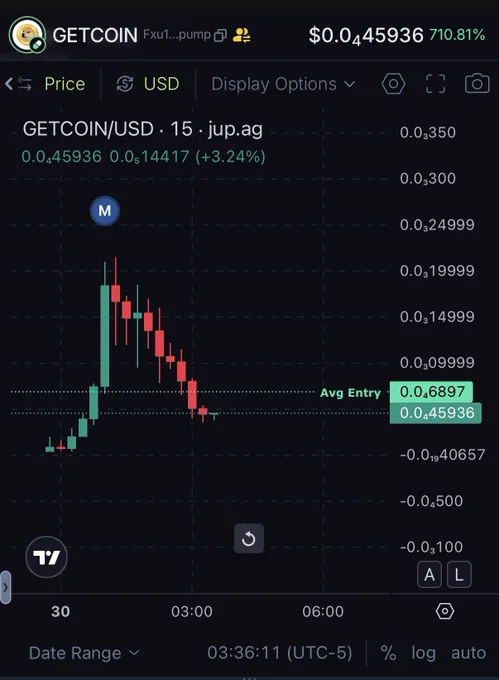The image size is (499, 680).
Task: Take a chart snapshot with the camera
Action: 477,83
